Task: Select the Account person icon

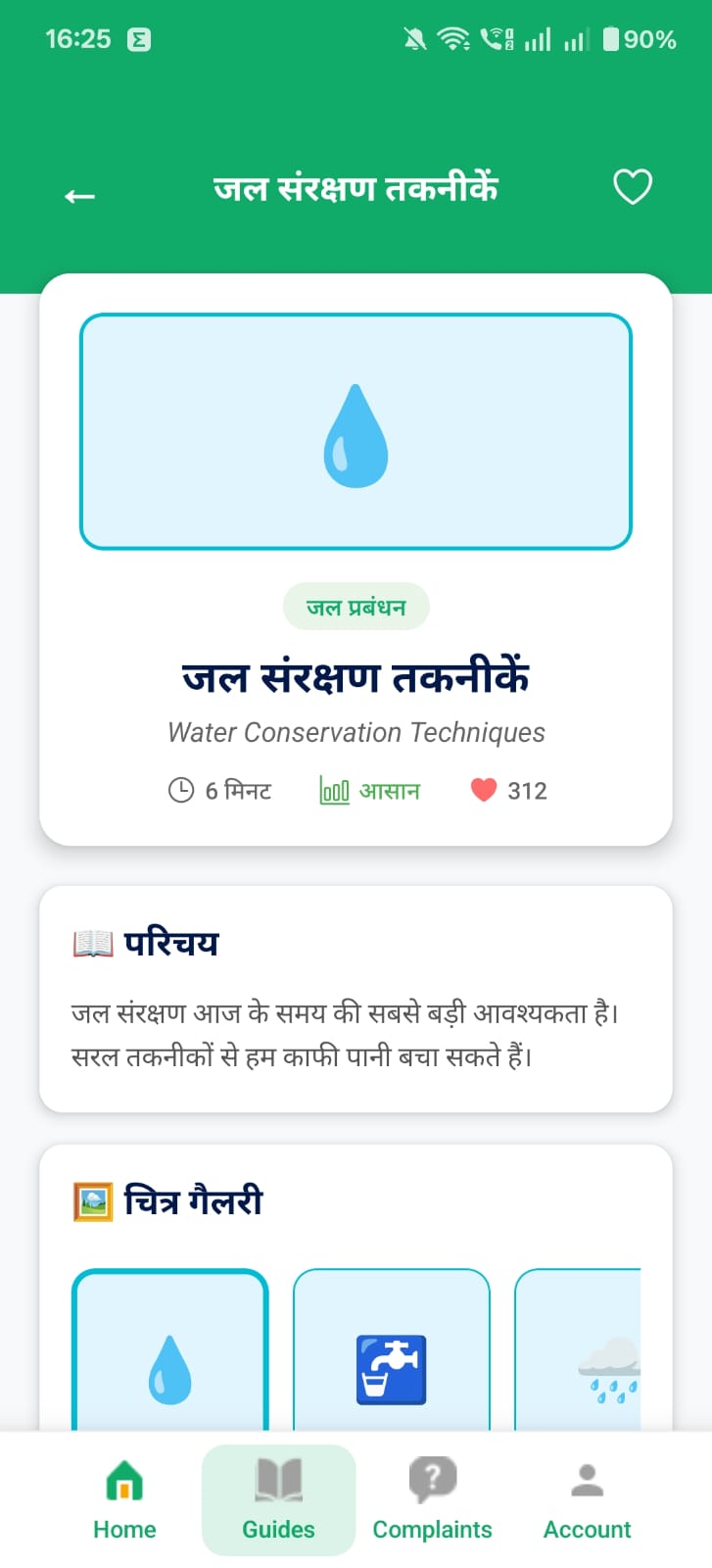Action: 587,1478
